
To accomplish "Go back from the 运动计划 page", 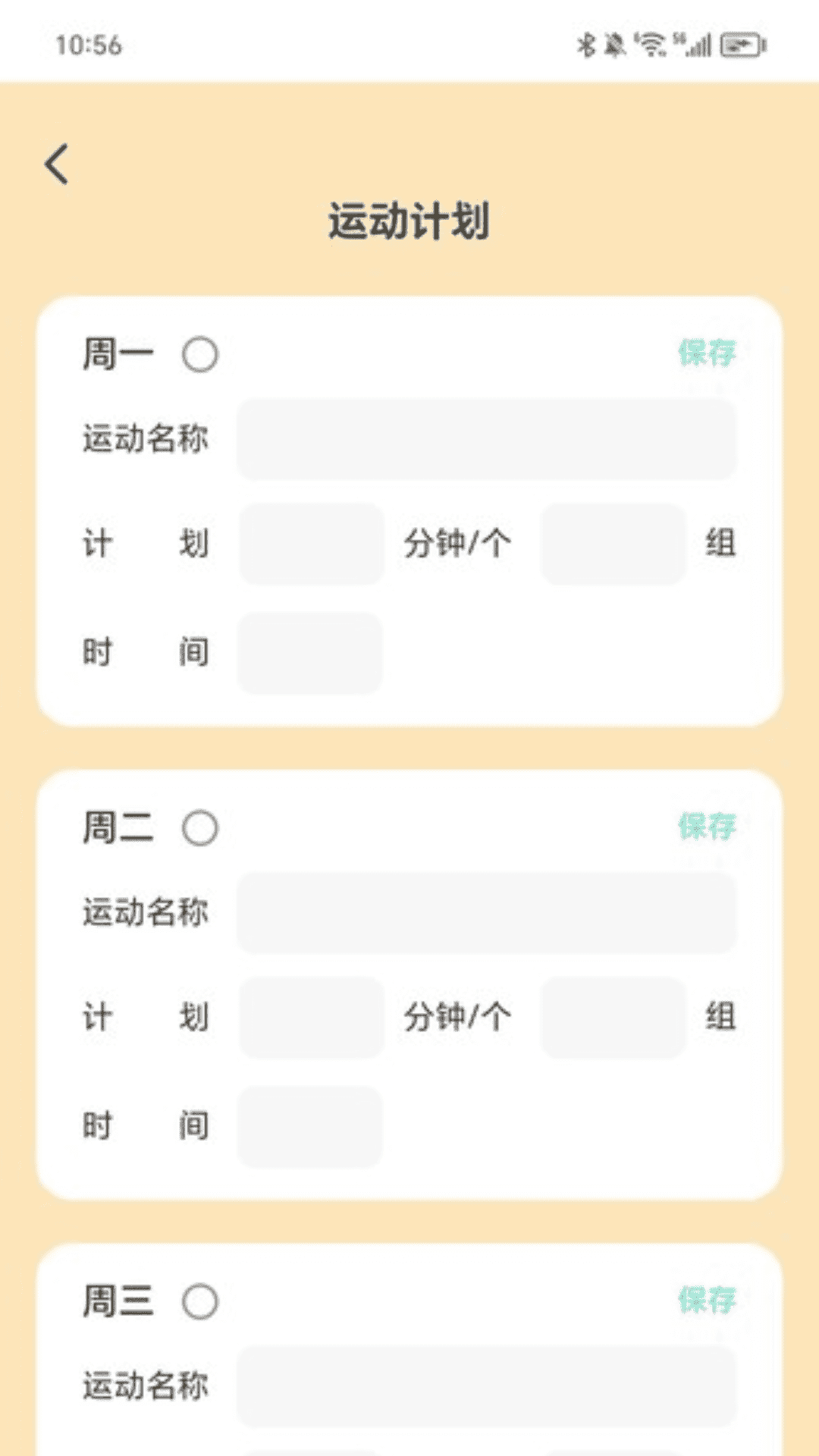I will coord(57,164).
